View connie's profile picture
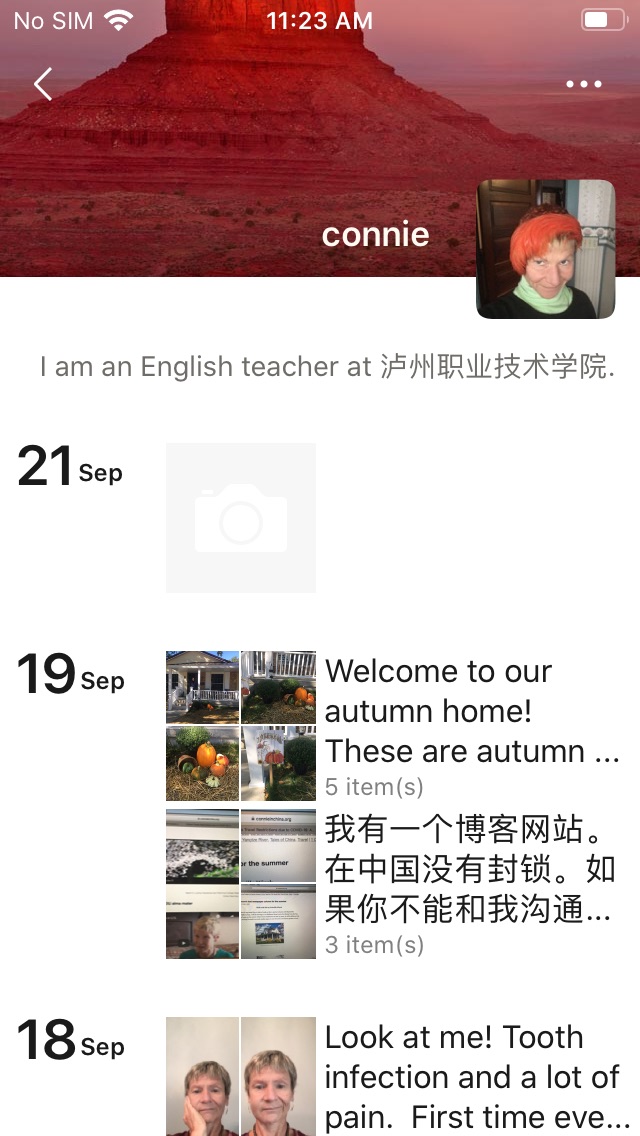The height and width of the screenshot is (1136, 640). pos(545,249)
